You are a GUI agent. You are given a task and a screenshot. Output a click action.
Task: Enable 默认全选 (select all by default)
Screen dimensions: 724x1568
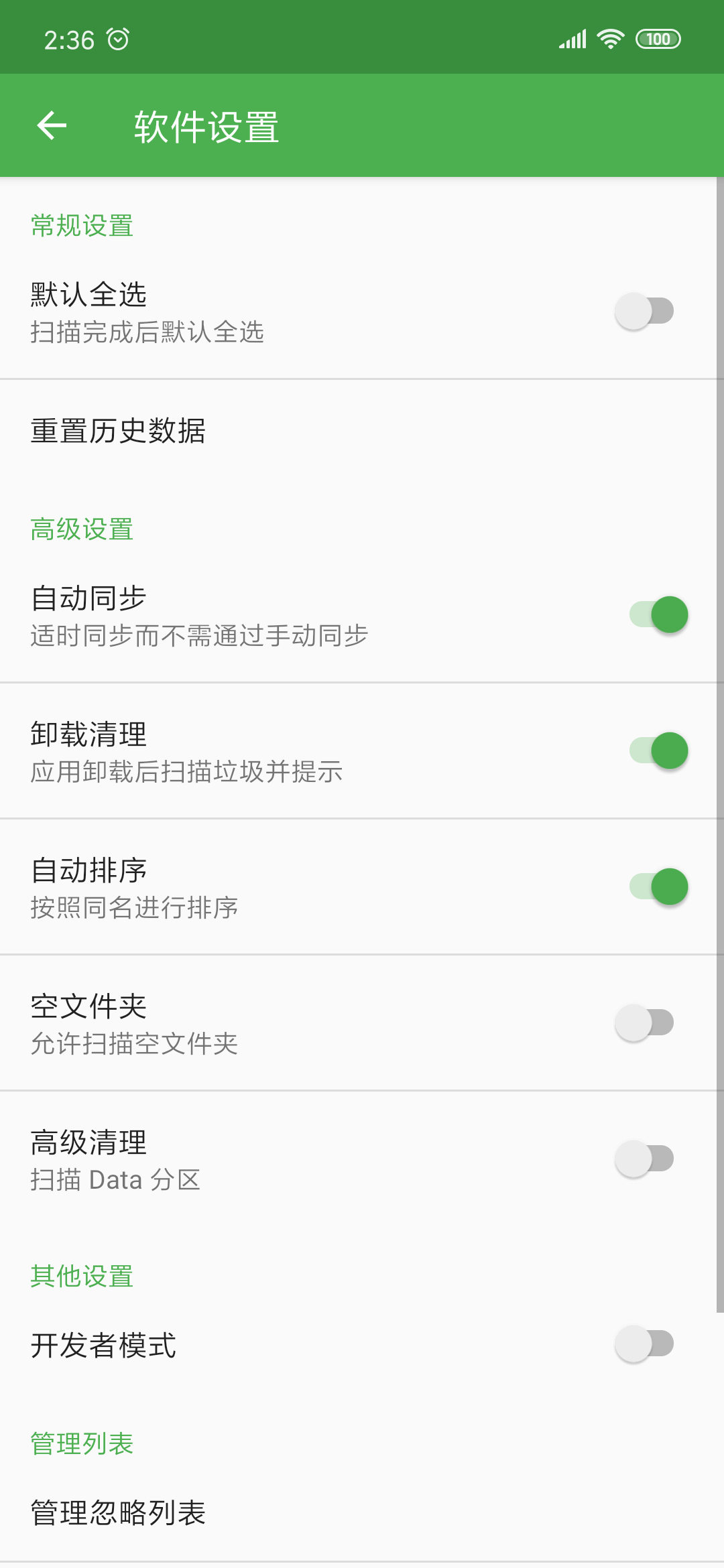coord(646,310)
